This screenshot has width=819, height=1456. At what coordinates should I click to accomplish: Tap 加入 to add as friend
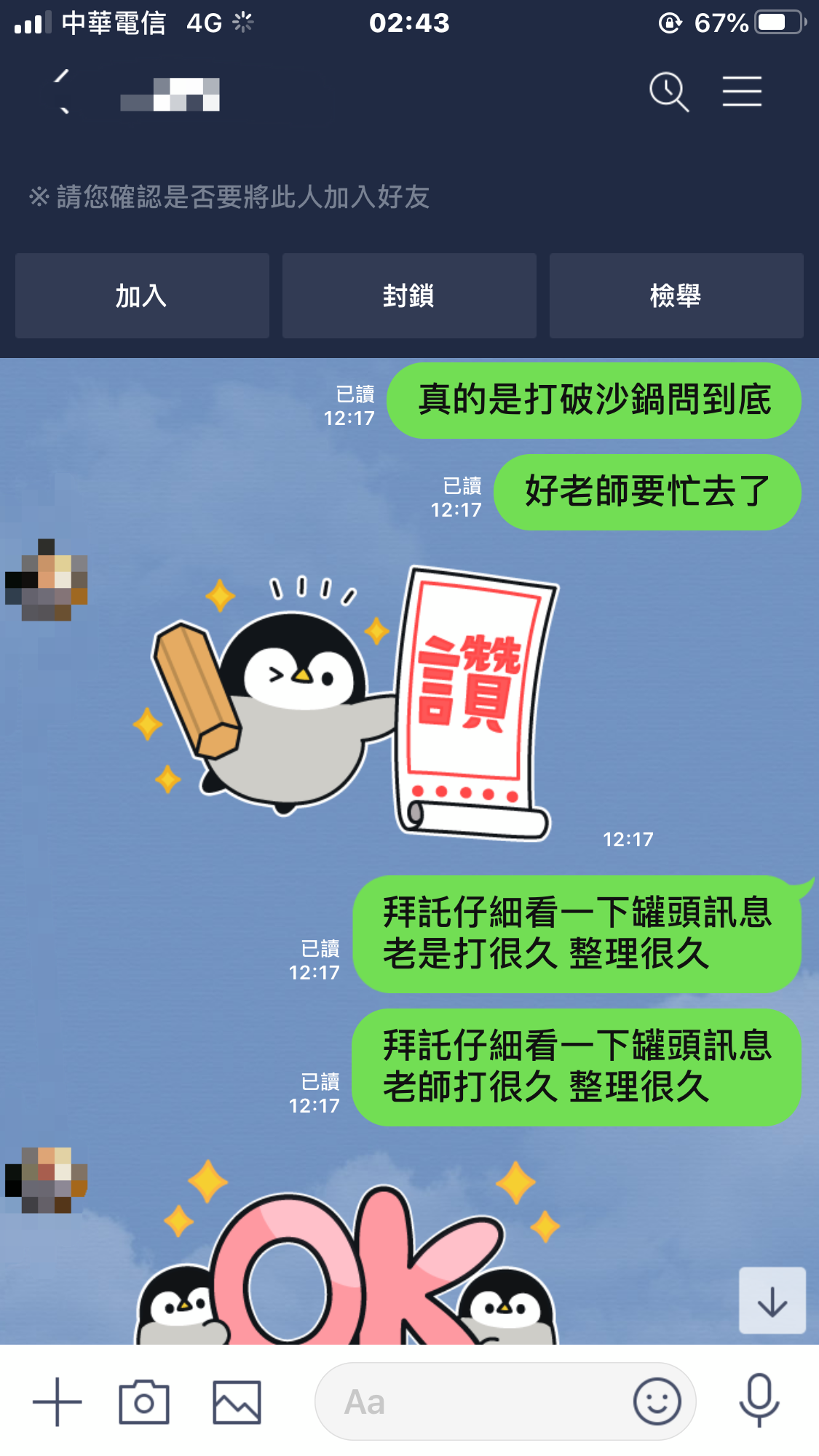[142, 296]
